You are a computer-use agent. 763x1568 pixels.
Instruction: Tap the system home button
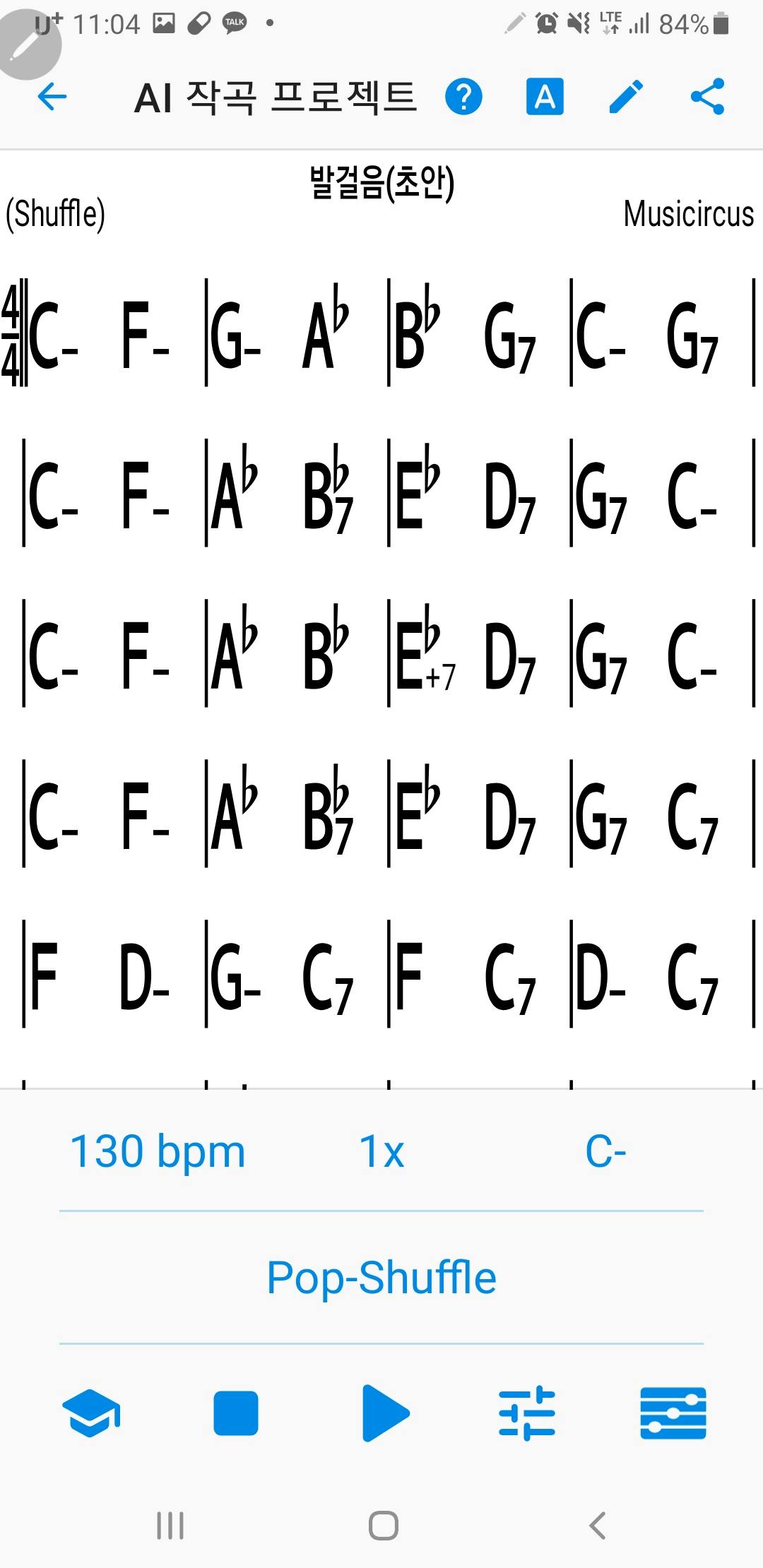click(383, 1526)
